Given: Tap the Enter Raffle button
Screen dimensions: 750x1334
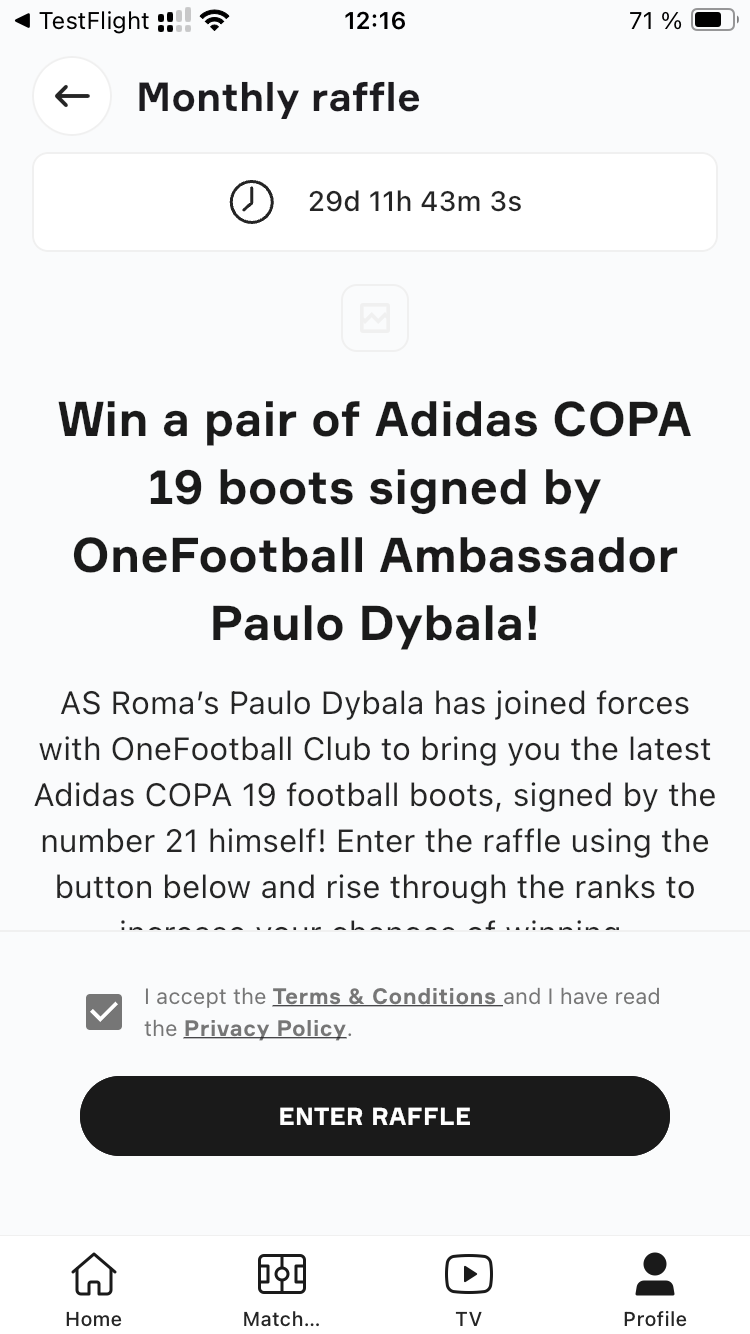Looking at the screenshot, I should 374,1116.
